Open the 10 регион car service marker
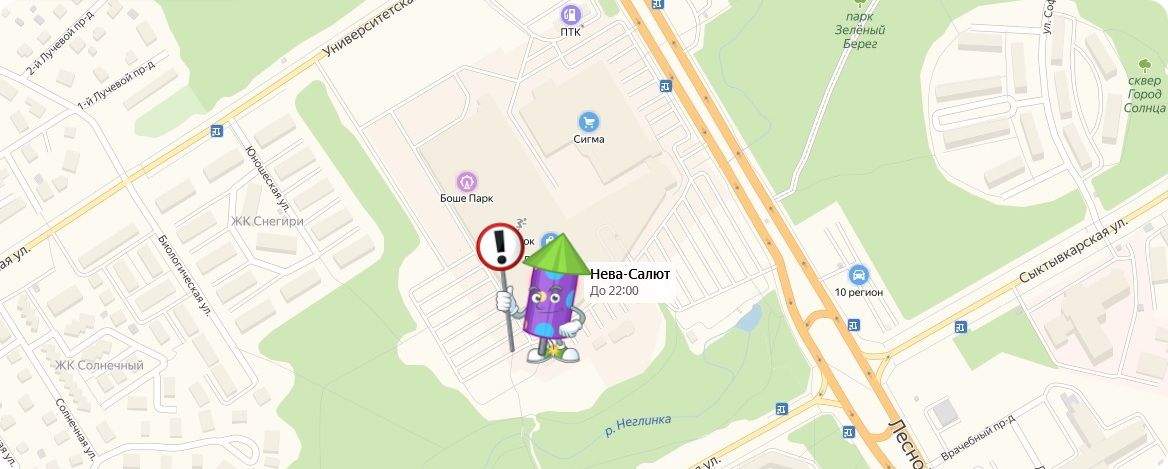Image resolution: width=1168 pixels, height=469 pixels. point(857,274)
